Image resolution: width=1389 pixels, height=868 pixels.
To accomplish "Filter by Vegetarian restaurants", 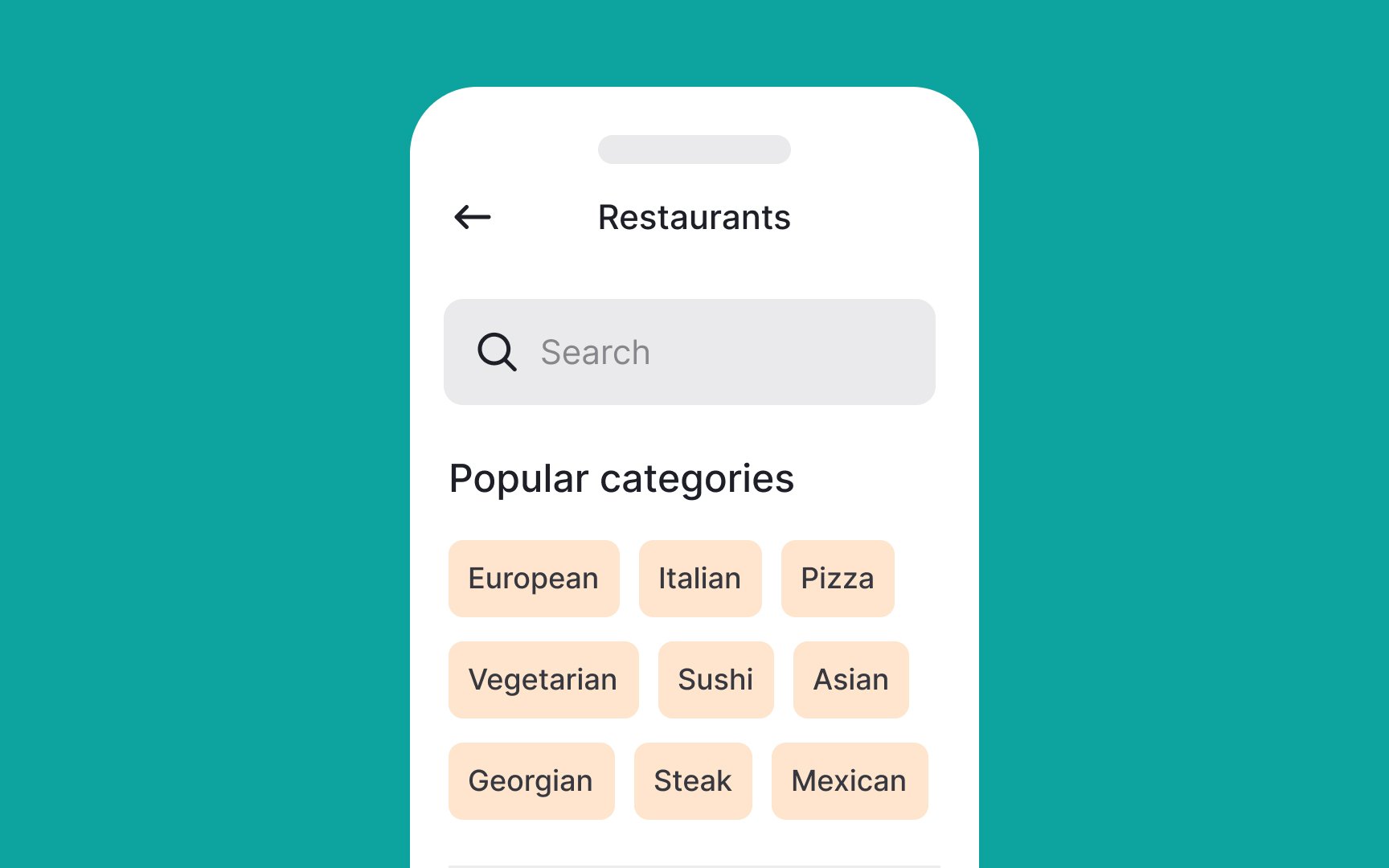I will click(543, 680).
